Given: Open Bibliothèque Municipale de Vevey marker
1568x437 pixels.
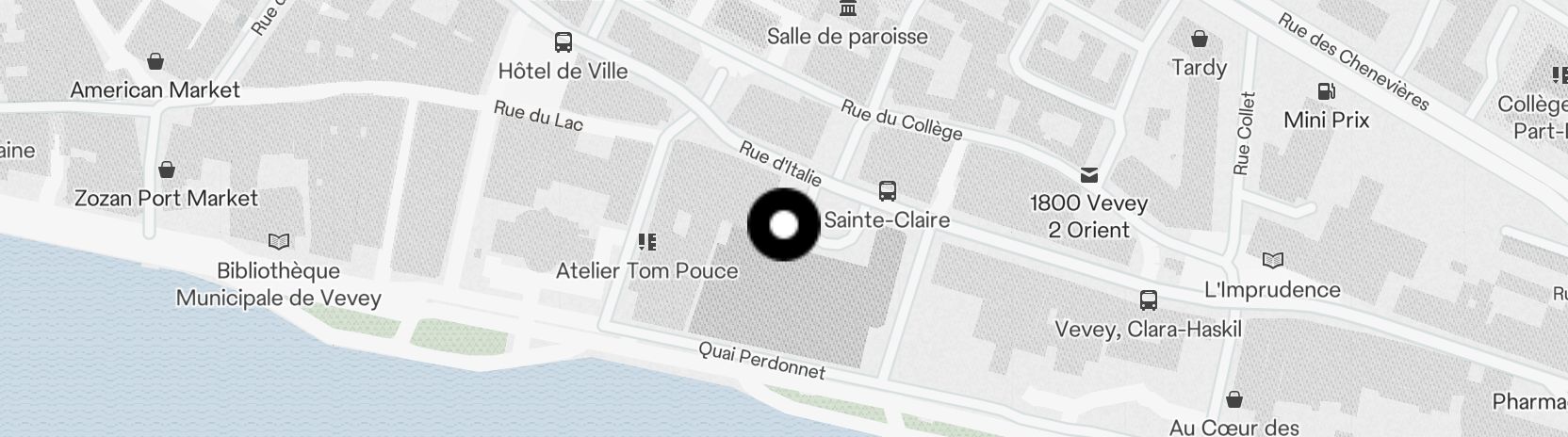Looking at the screenshot, I should 279,242.
